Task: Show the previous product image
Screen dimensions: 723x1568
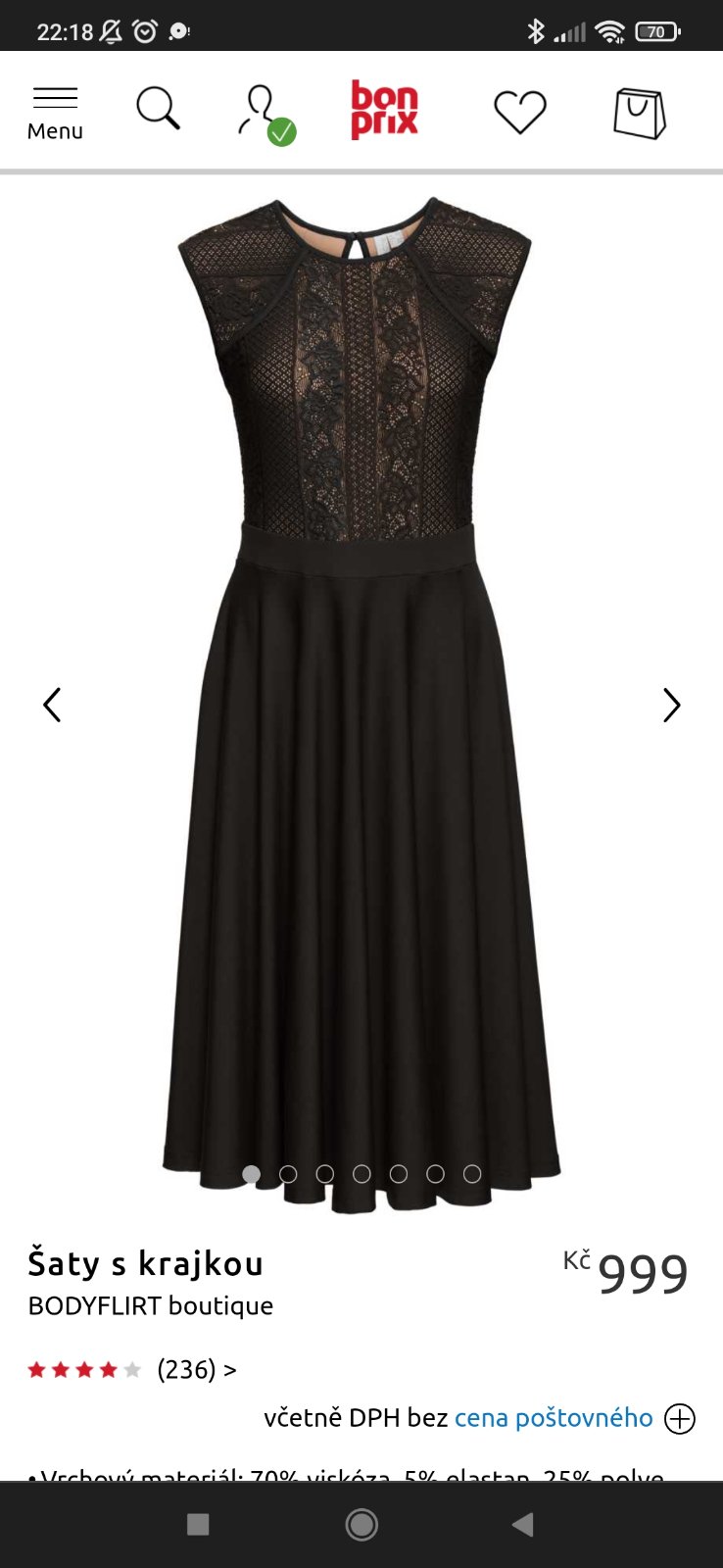Action: (52, 705)
